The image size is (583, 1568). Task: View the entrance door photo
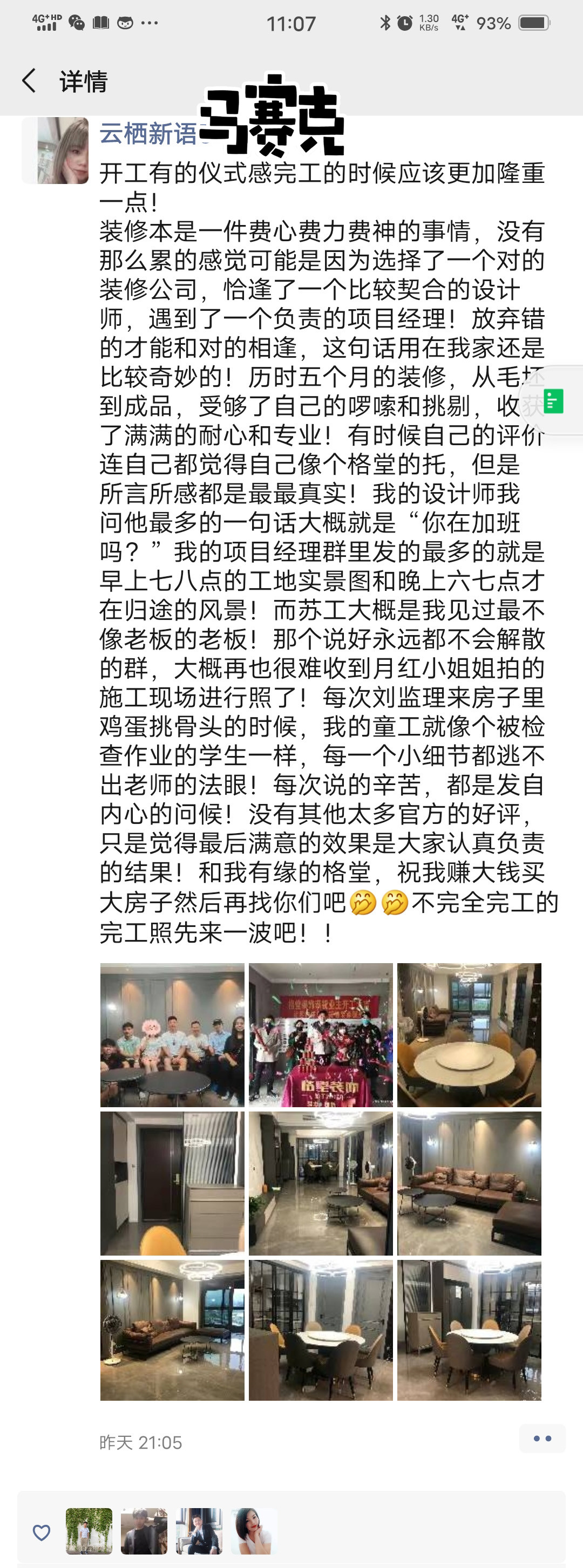coord(172,1183)
